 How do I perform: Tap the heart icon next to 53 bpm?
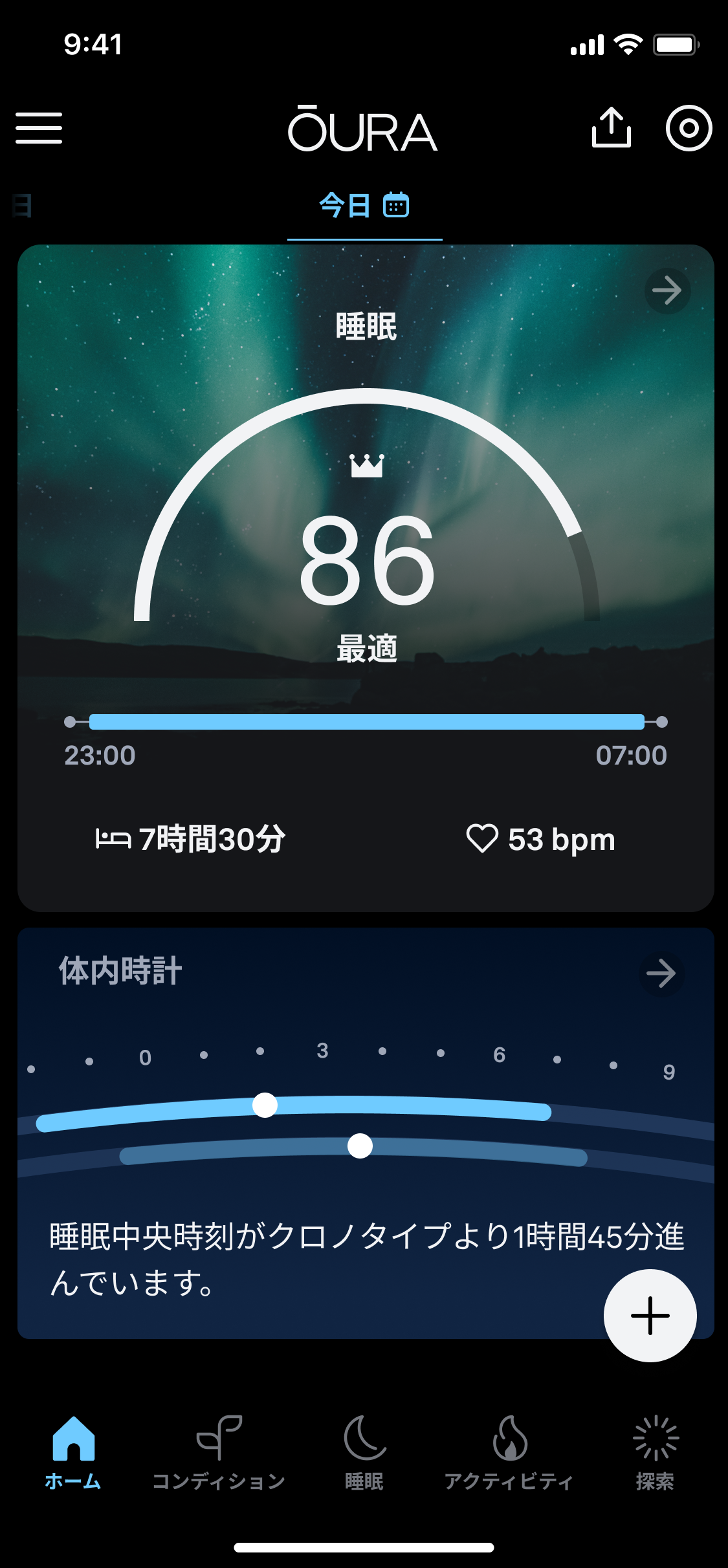482,838
